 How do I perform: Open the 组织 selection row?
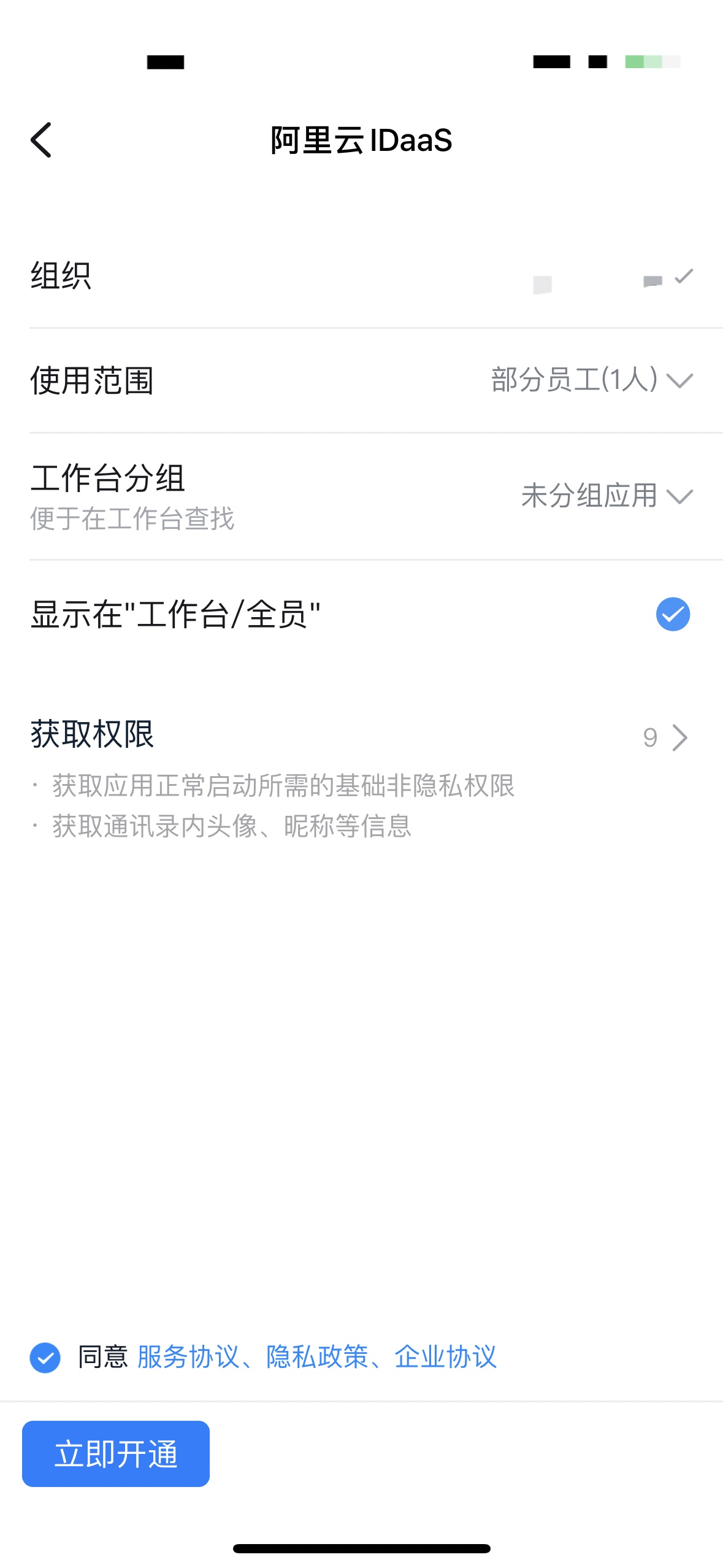click(x=362, y=276)
